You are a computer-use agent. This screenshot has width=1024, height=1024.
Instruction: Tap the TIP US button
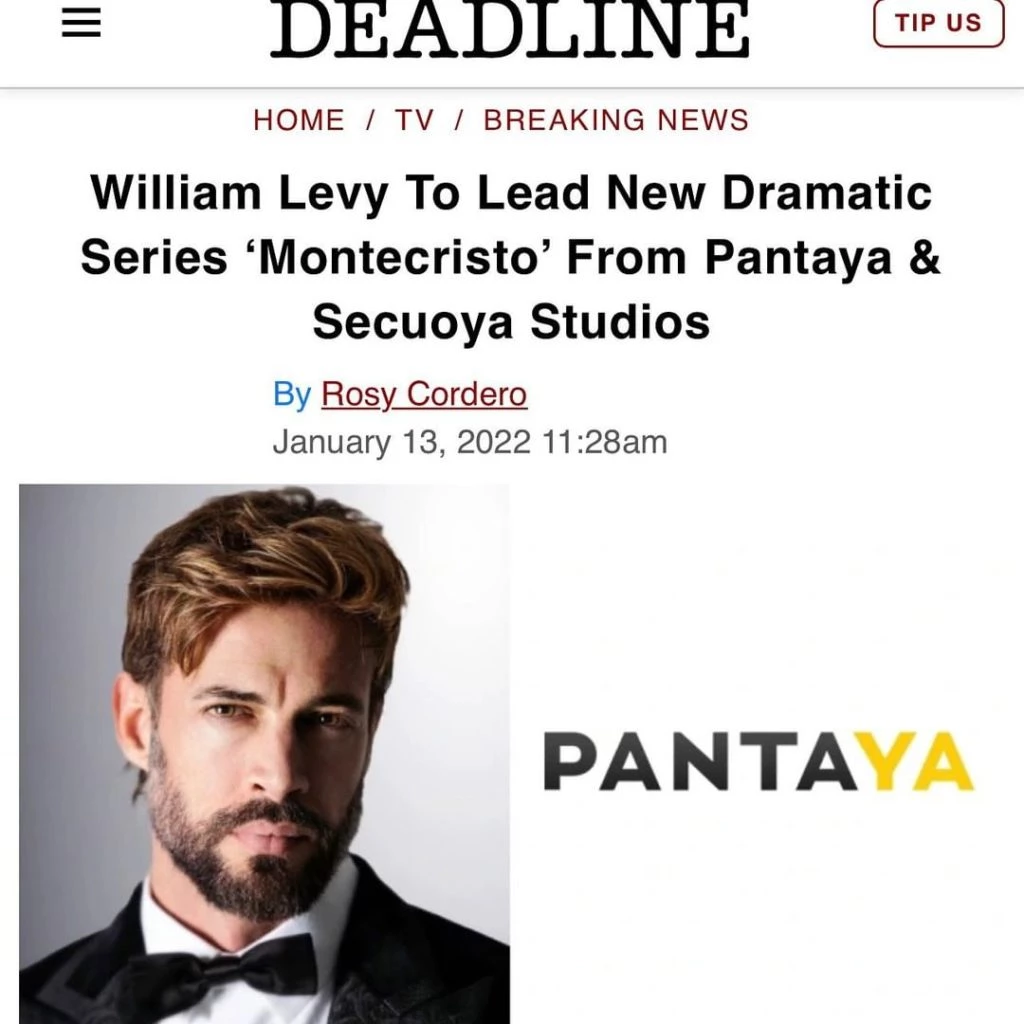click(x=937, y=24)
